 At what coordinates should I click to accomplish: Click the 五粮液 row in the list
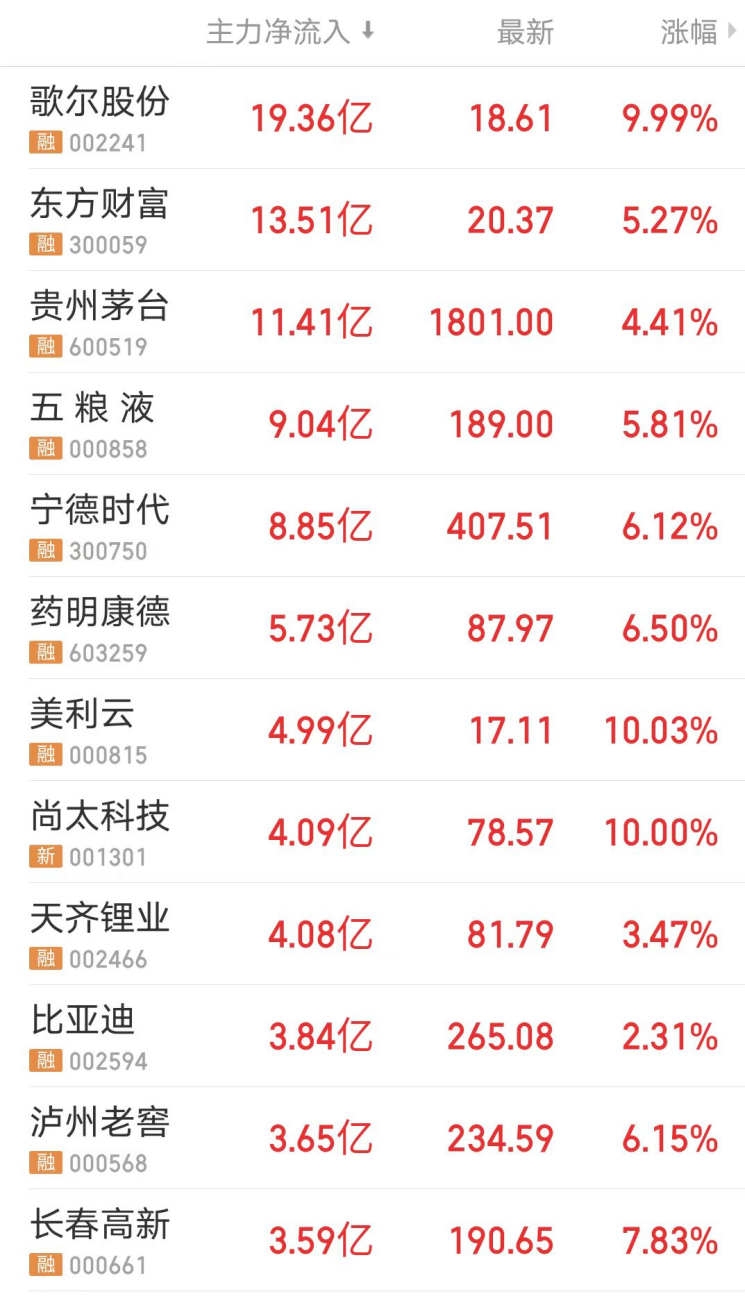point(372,420)
